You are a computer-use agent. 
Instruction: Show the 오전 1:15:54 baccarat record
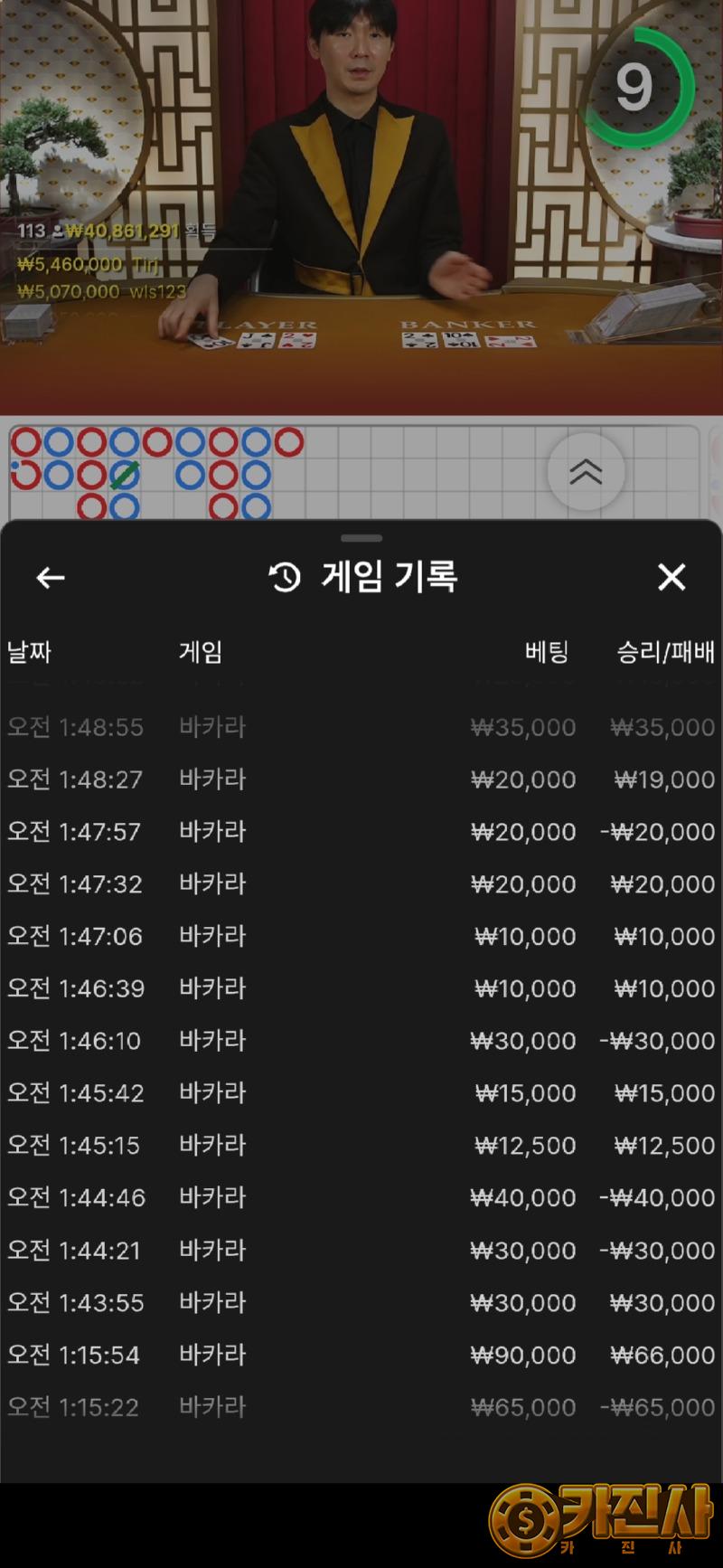click(361, 1355)
